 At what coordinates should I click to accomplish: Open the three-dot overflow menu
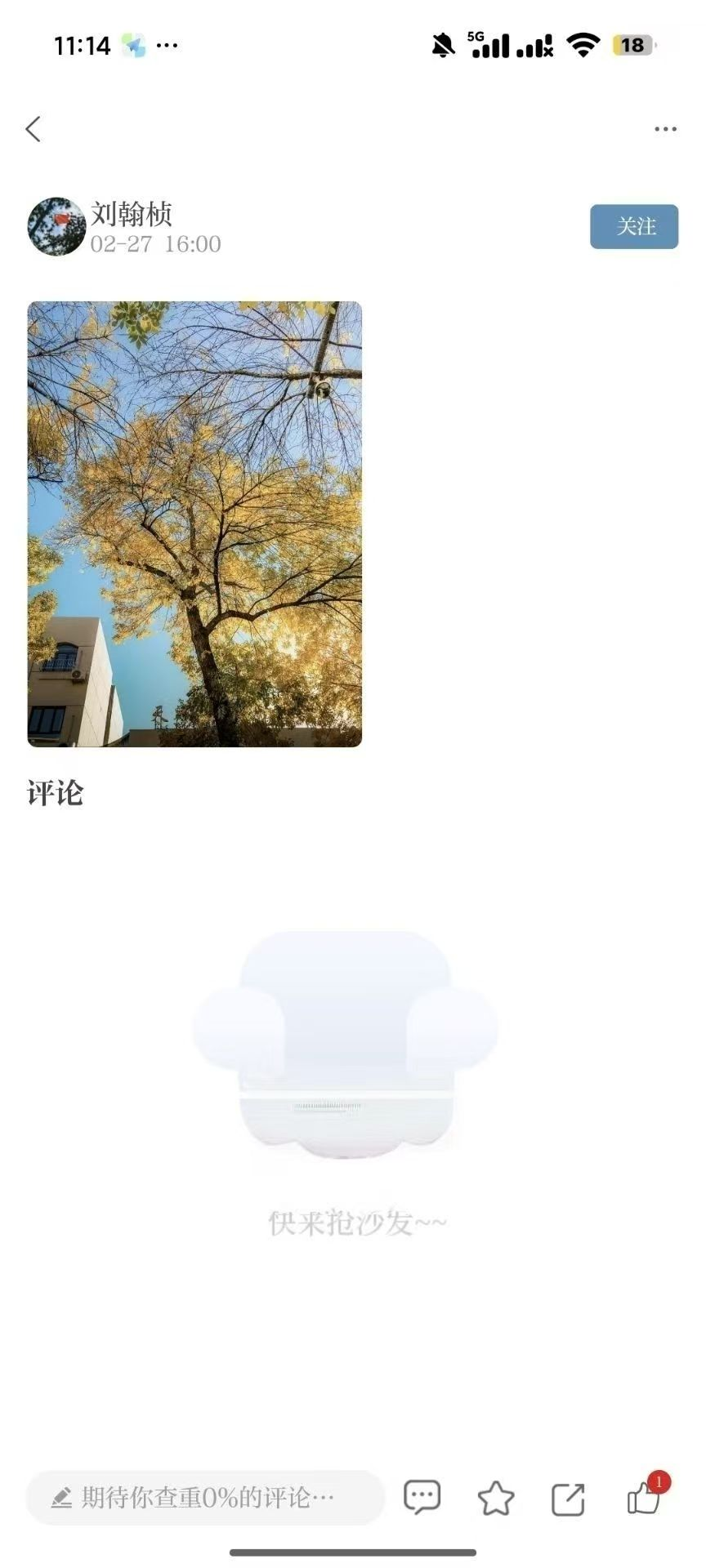point(665,129)
